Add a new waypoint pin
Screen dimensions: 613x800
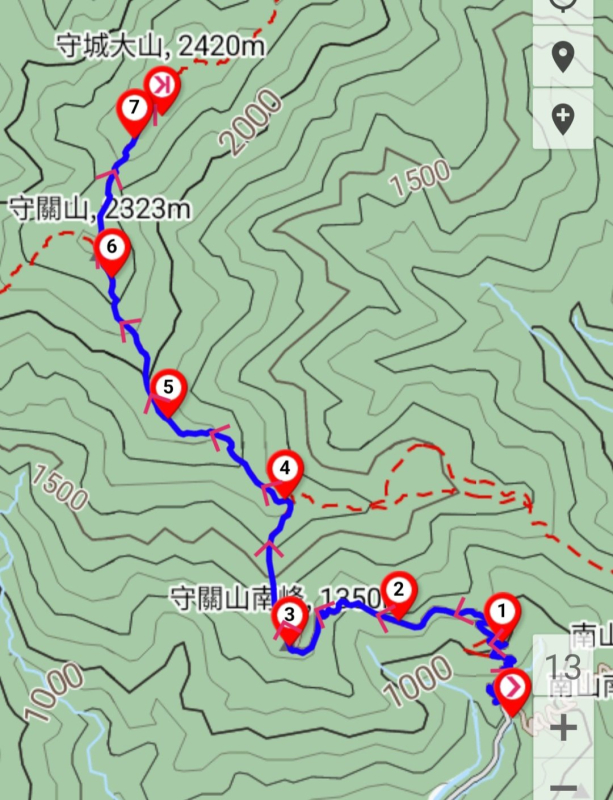[563, 119]
